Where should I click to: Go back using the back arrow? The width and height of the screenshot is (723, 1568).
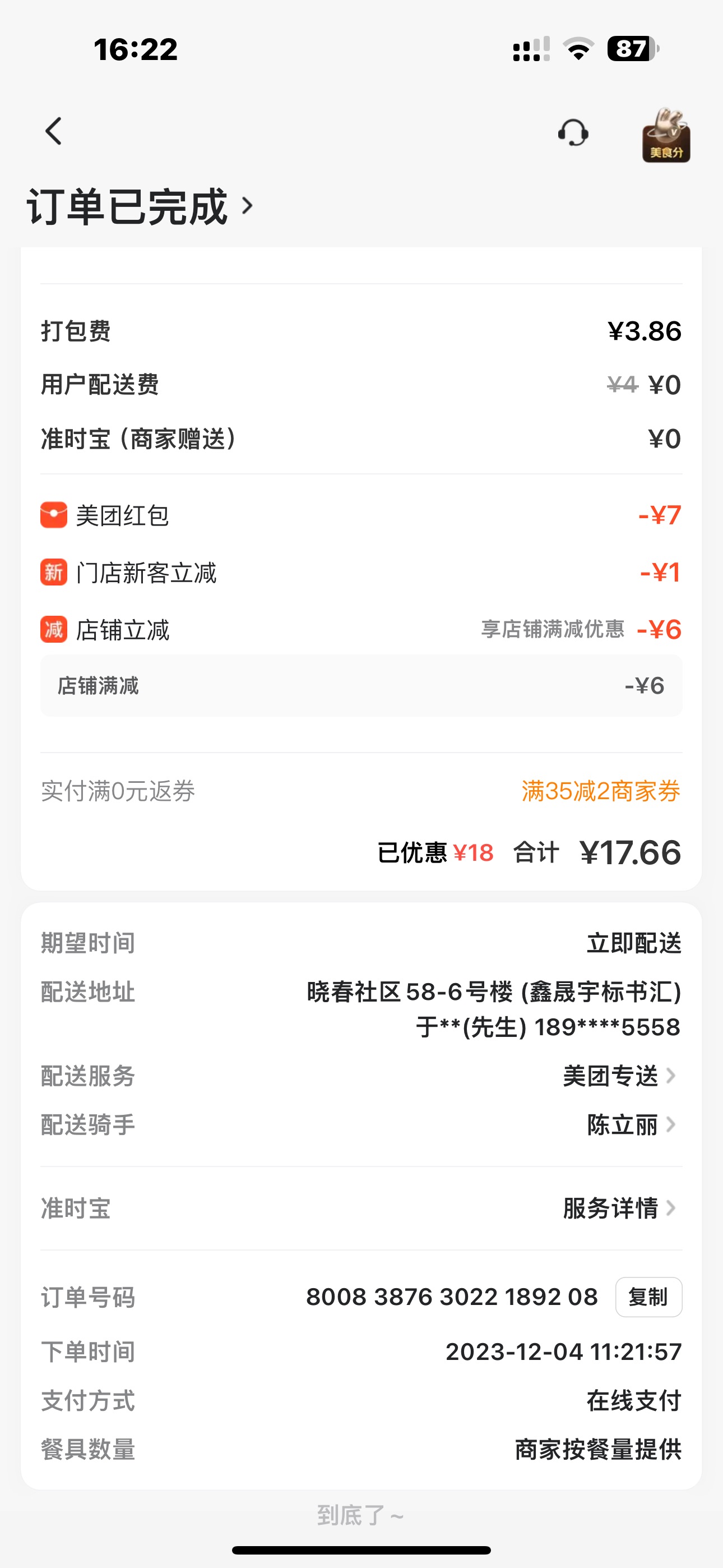tap(54, 131)
